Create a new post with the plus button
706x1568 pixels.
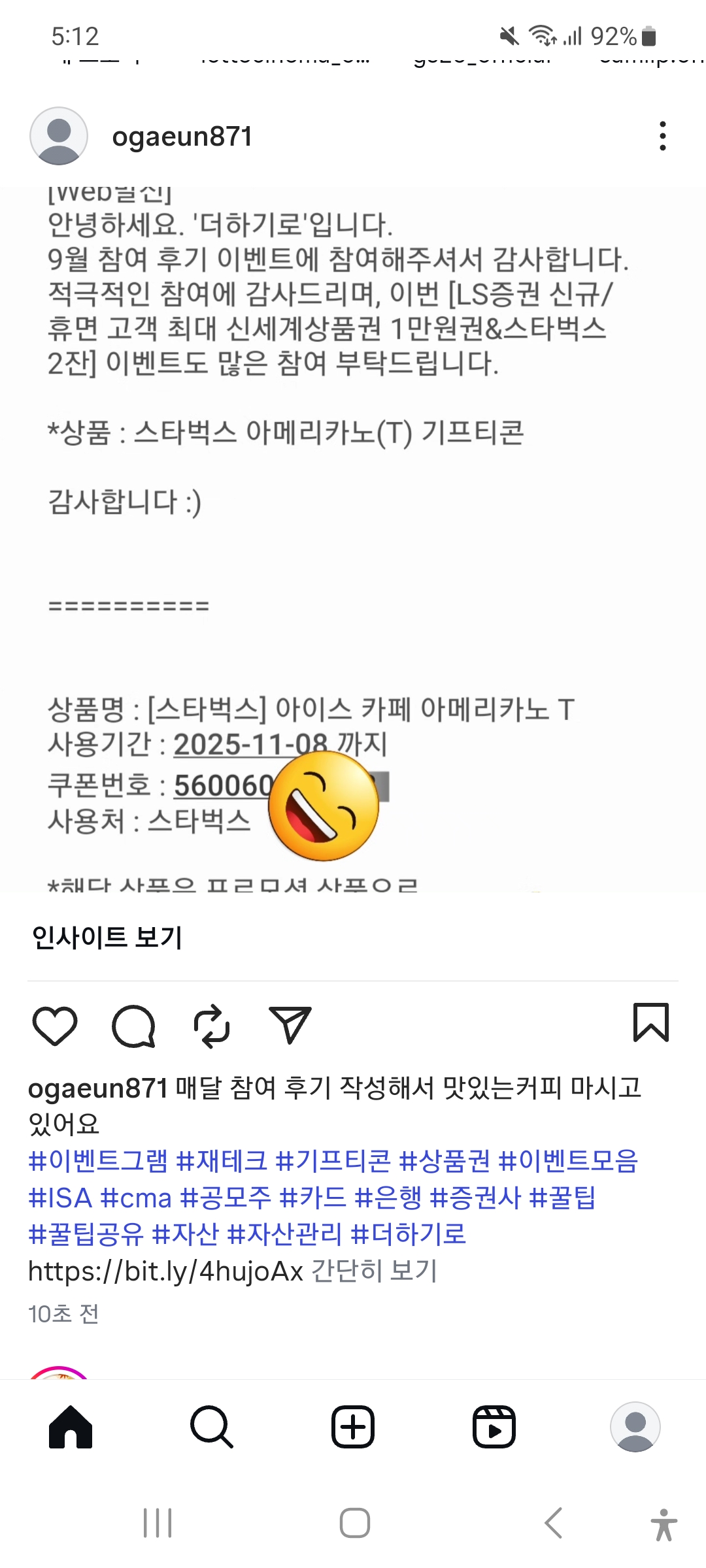pyautogui.click(x=353, y=1427)
